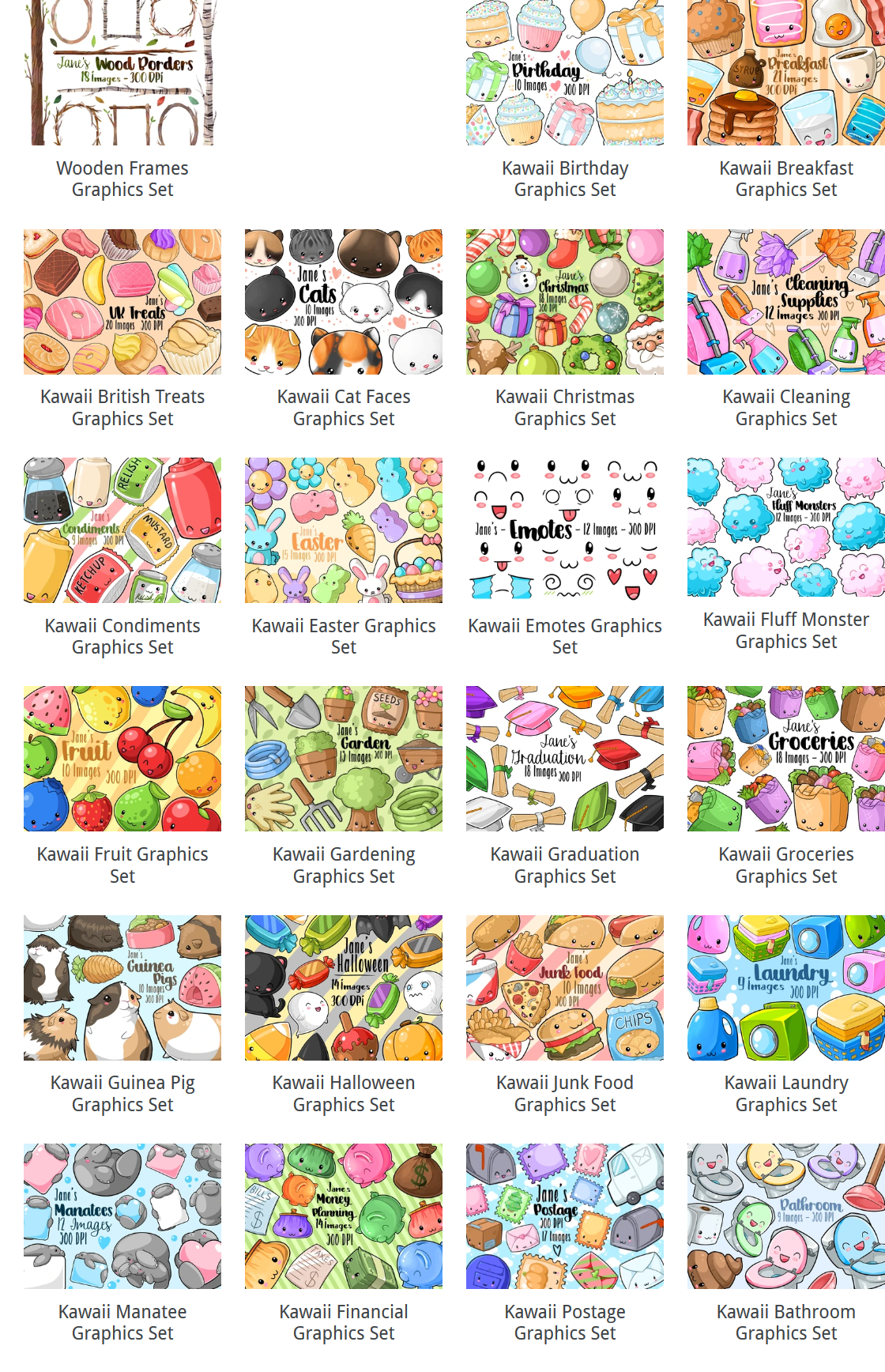Open Wooden Frames Graphics Set

click(x=122, y=179)
